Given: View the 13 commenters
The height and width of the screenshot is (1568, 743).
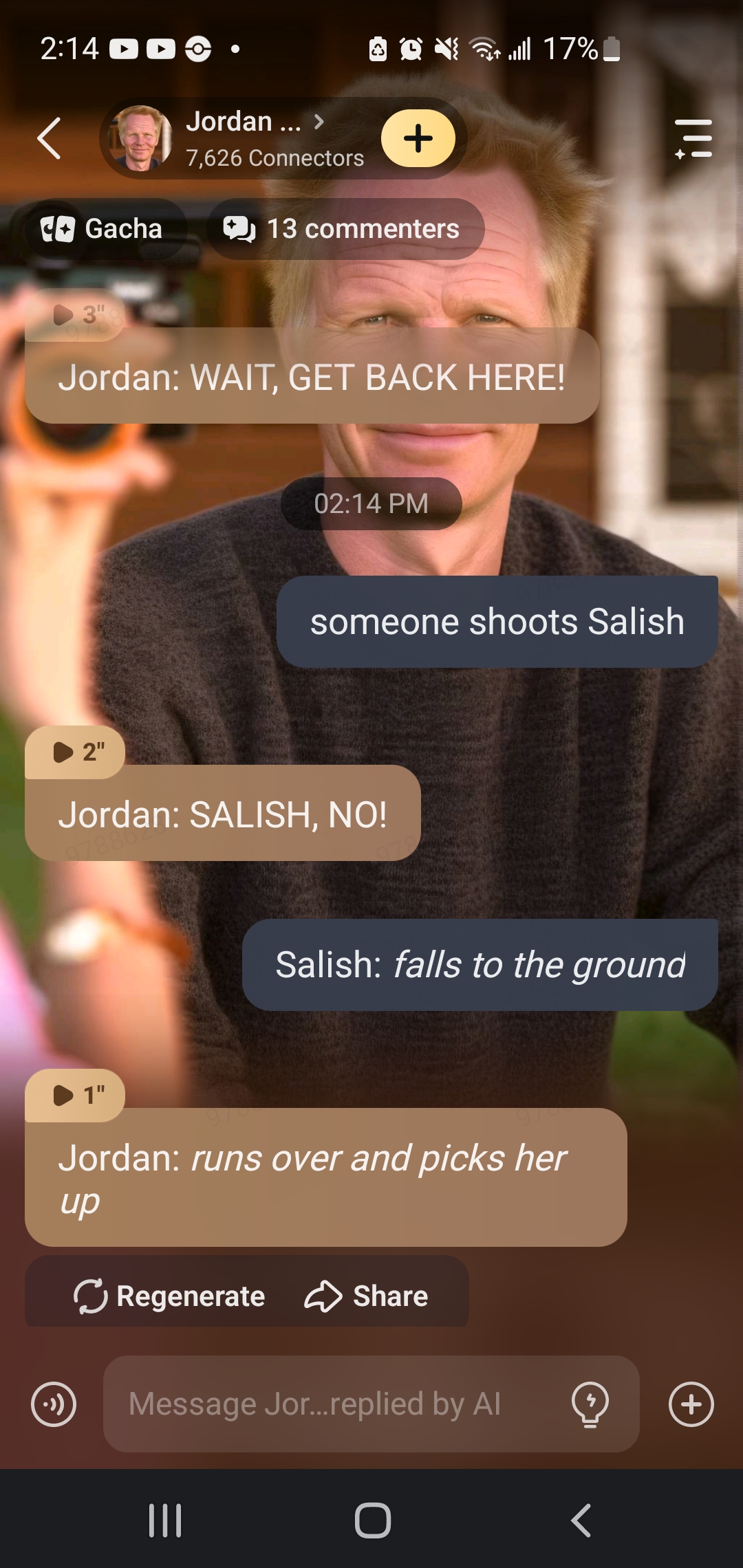Looking at the screenshot, I should [345, 229].
